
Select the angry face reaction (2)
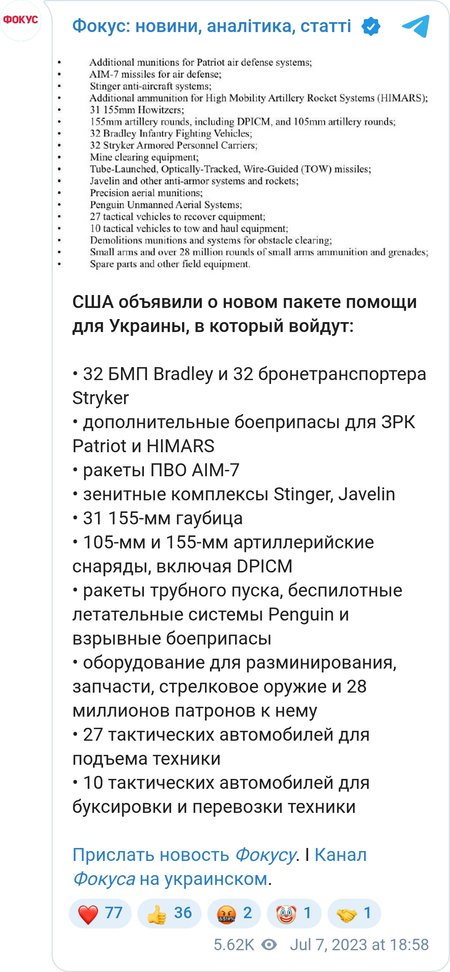(x=234, y=913)
